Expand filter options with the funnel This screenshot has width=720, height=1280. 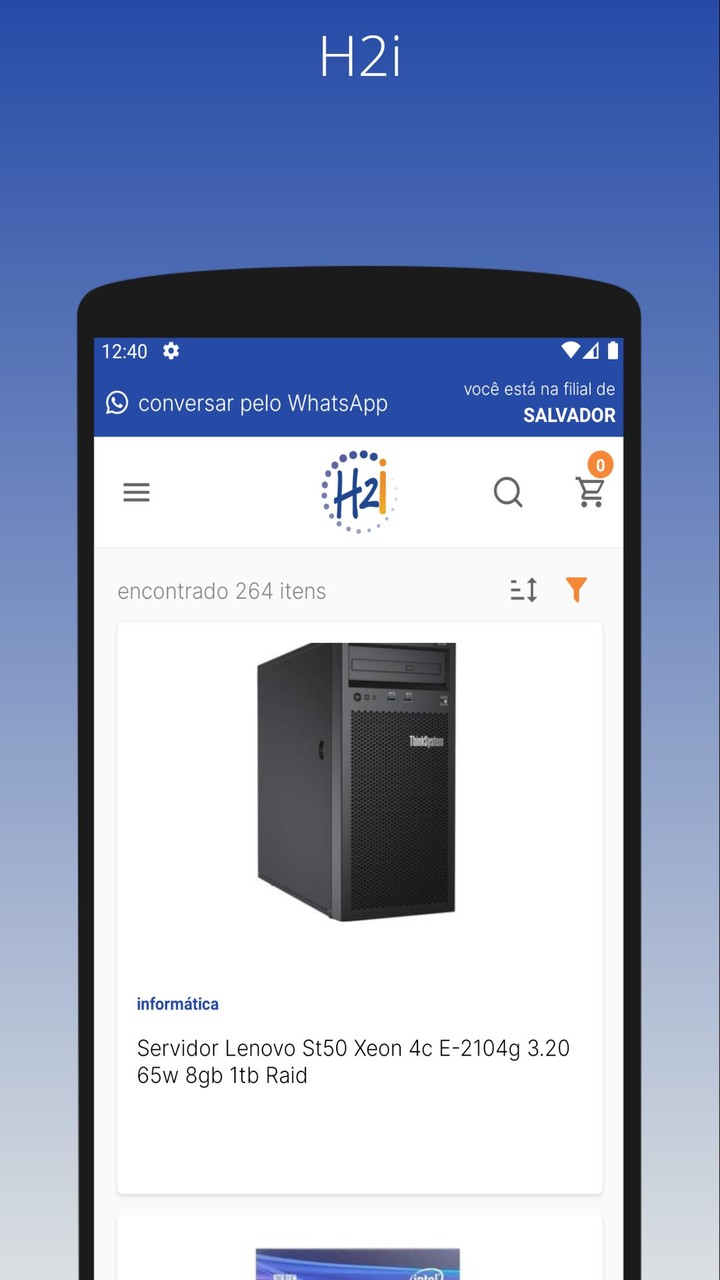[x=575, y=590]
